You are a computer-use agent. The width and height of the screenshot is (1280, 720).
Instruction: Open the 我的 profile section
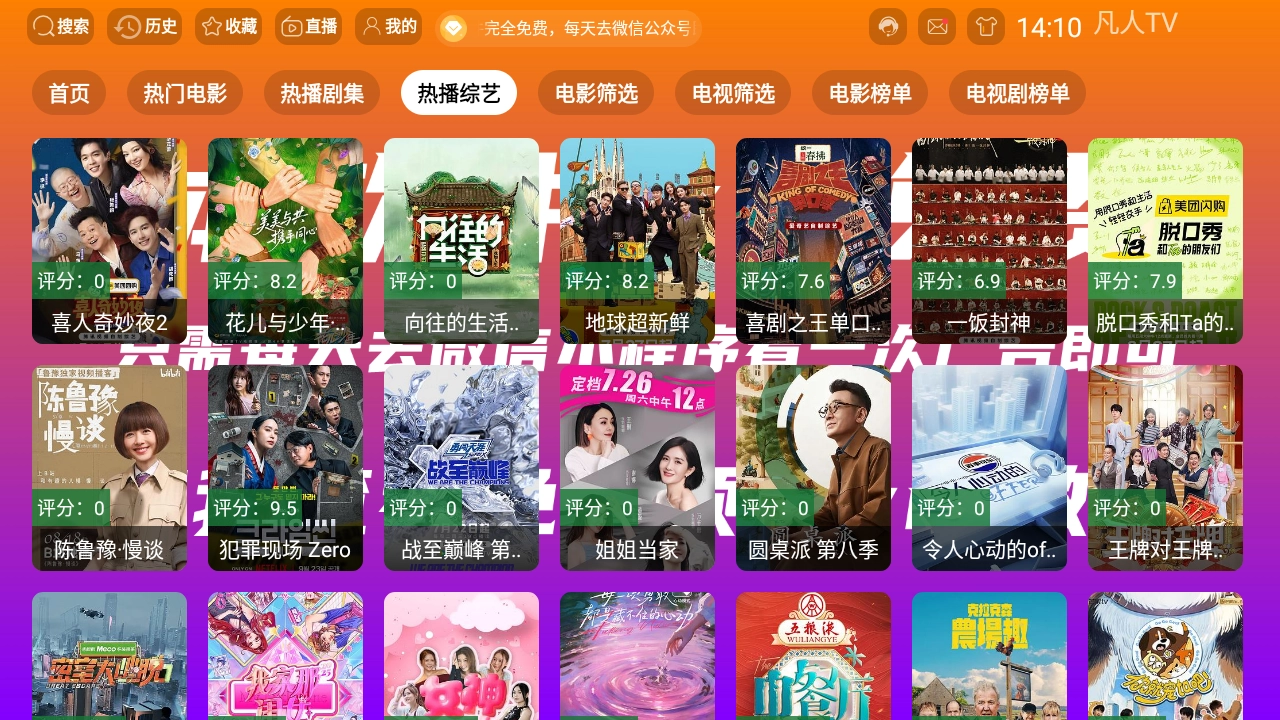(388, 27)
